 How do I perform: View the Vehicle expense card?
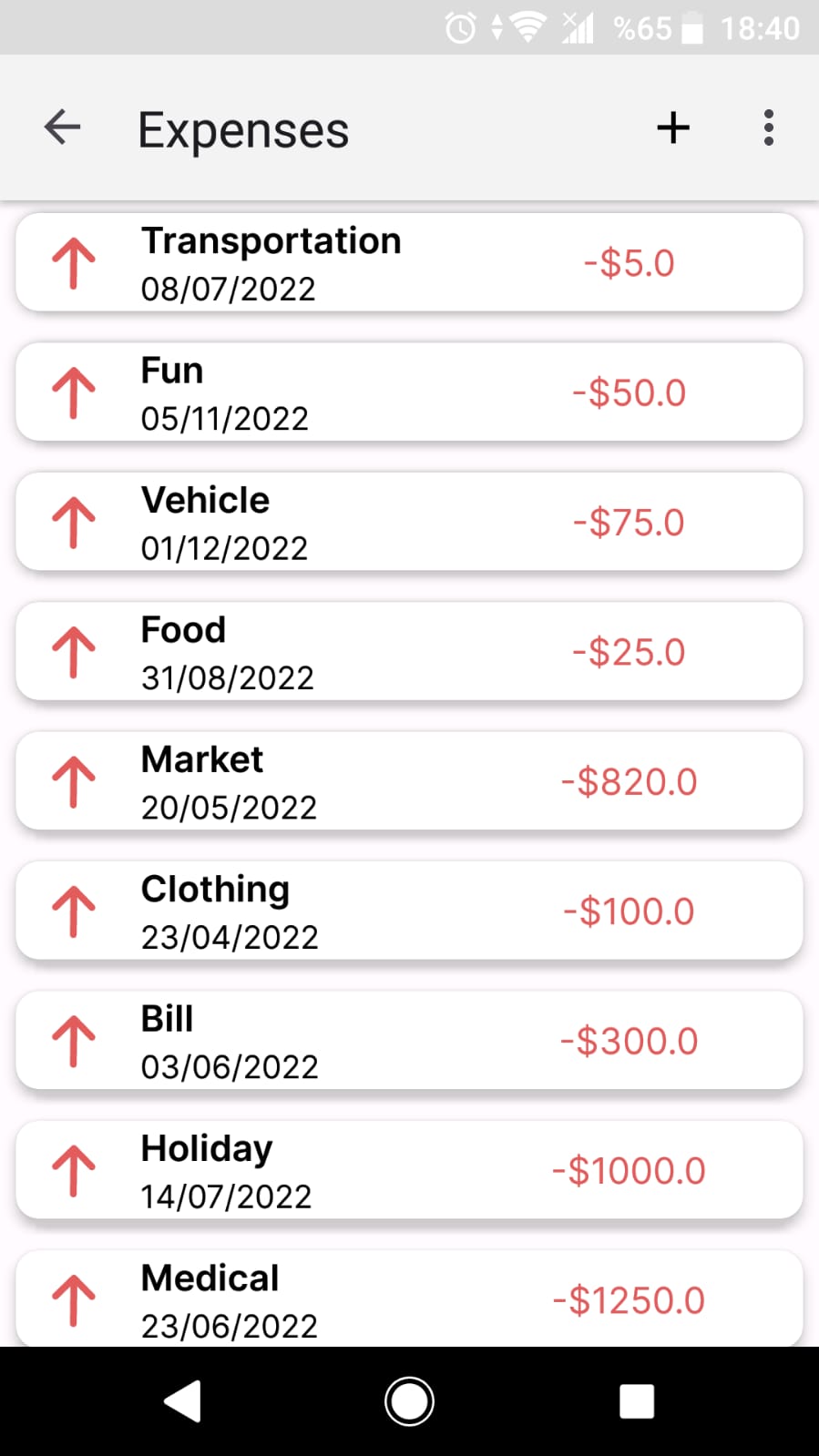(409, 522)
